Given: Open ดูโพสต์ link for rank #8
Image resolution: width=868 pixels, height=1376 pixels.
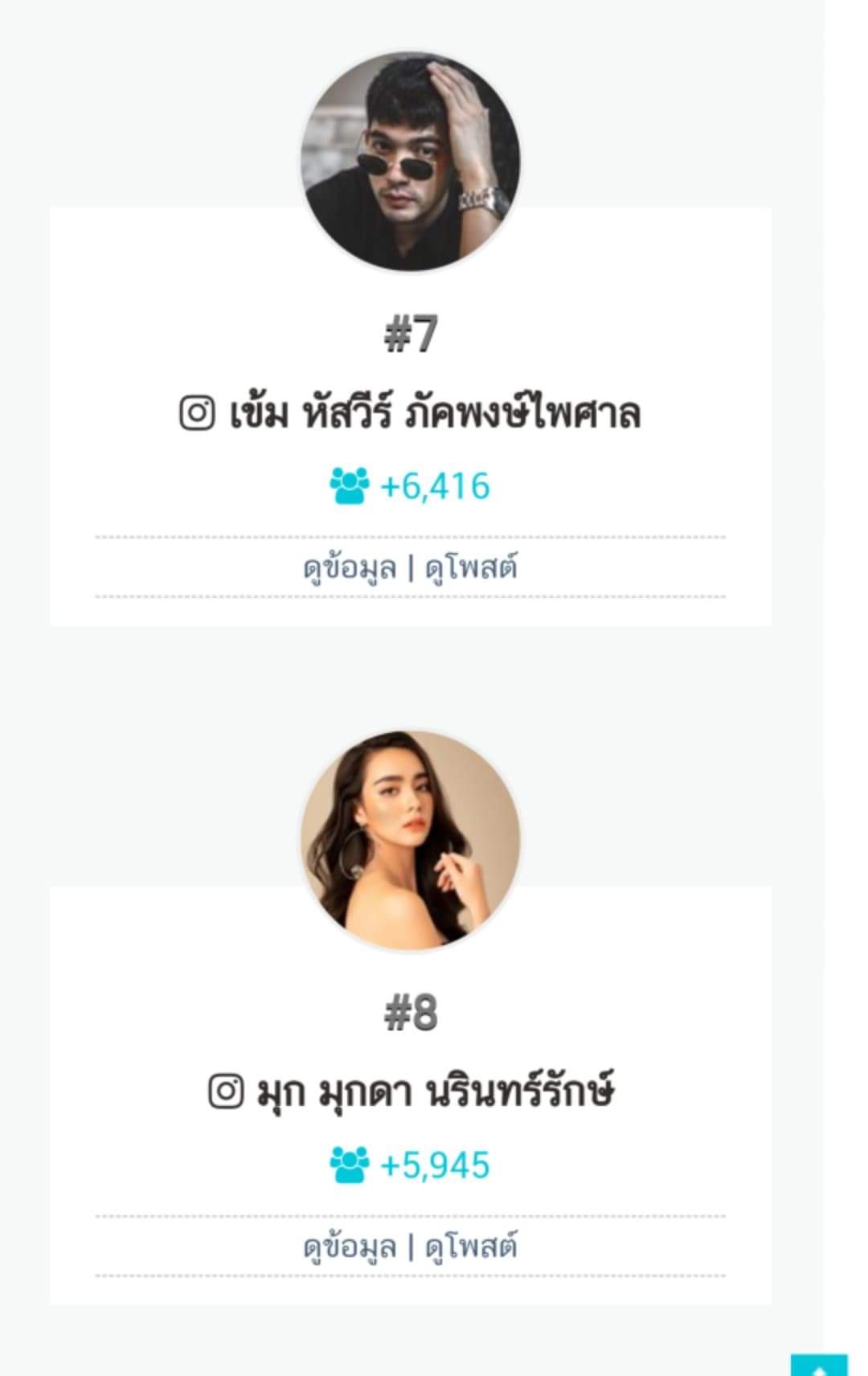Looking at the screenshot, I should pyautogui.click(x=471, y=1247).
